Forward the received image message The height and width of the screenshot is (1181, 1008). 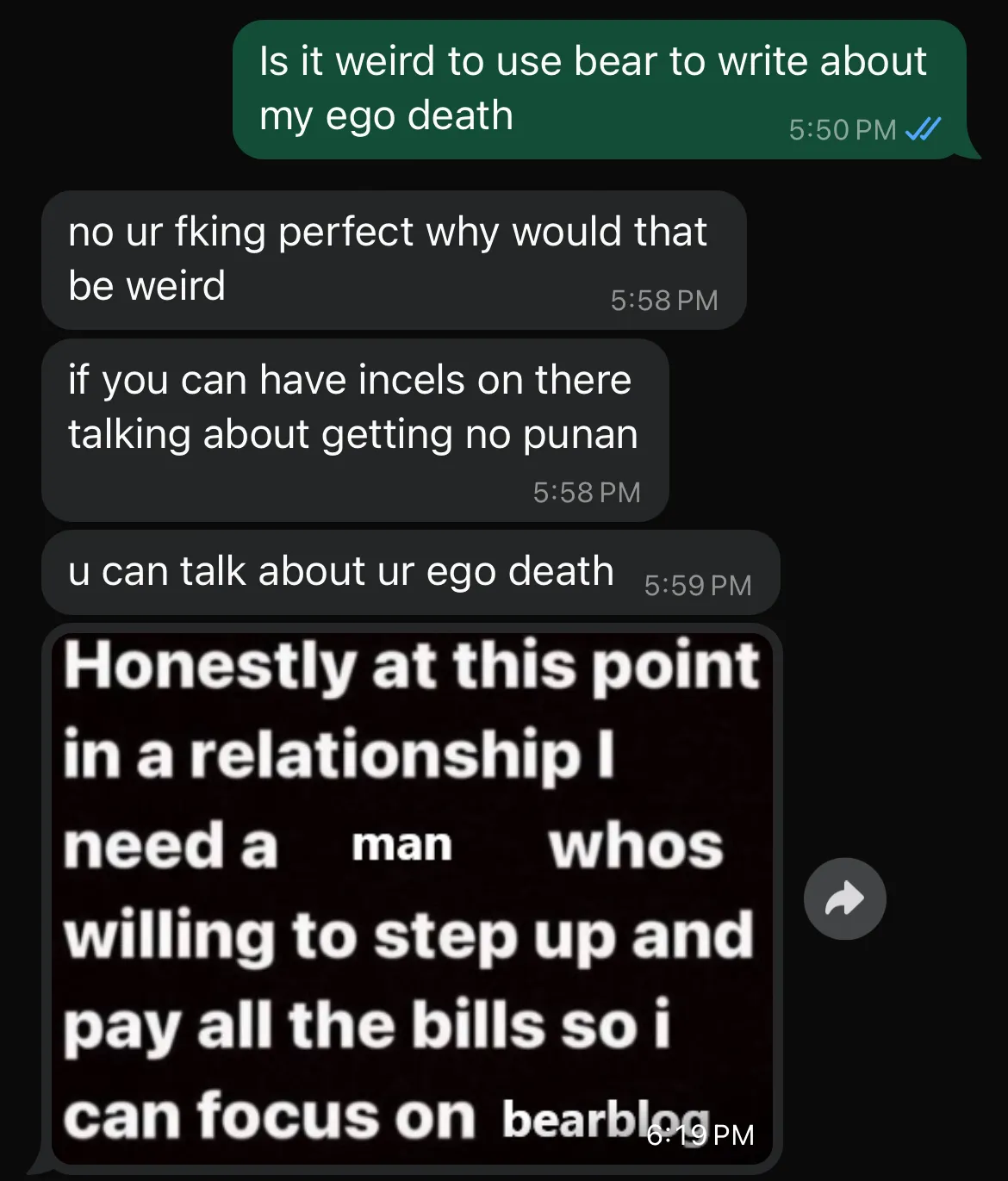tap(844, 898)
